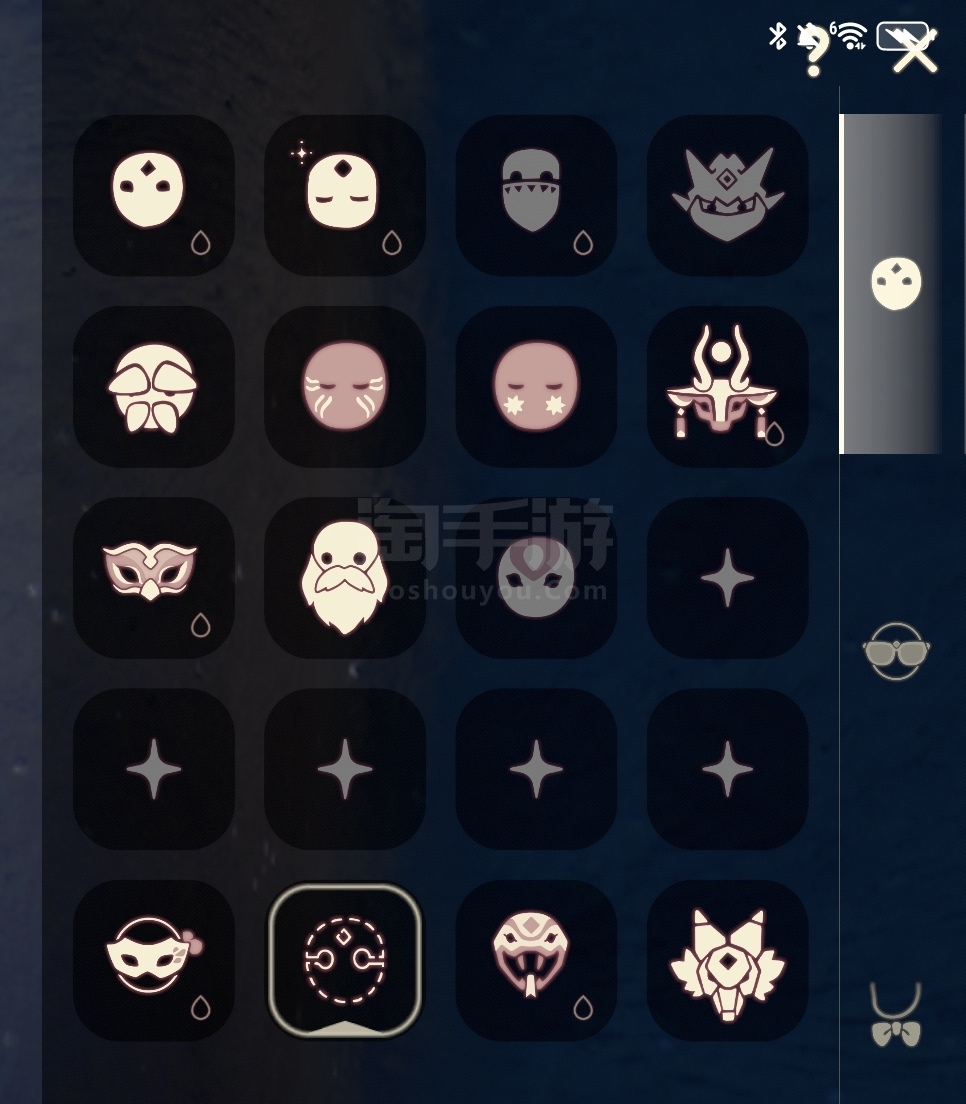The image size is (966, 1104).
Task: Select the fox mask with leaves
Action: click(727, 960)
